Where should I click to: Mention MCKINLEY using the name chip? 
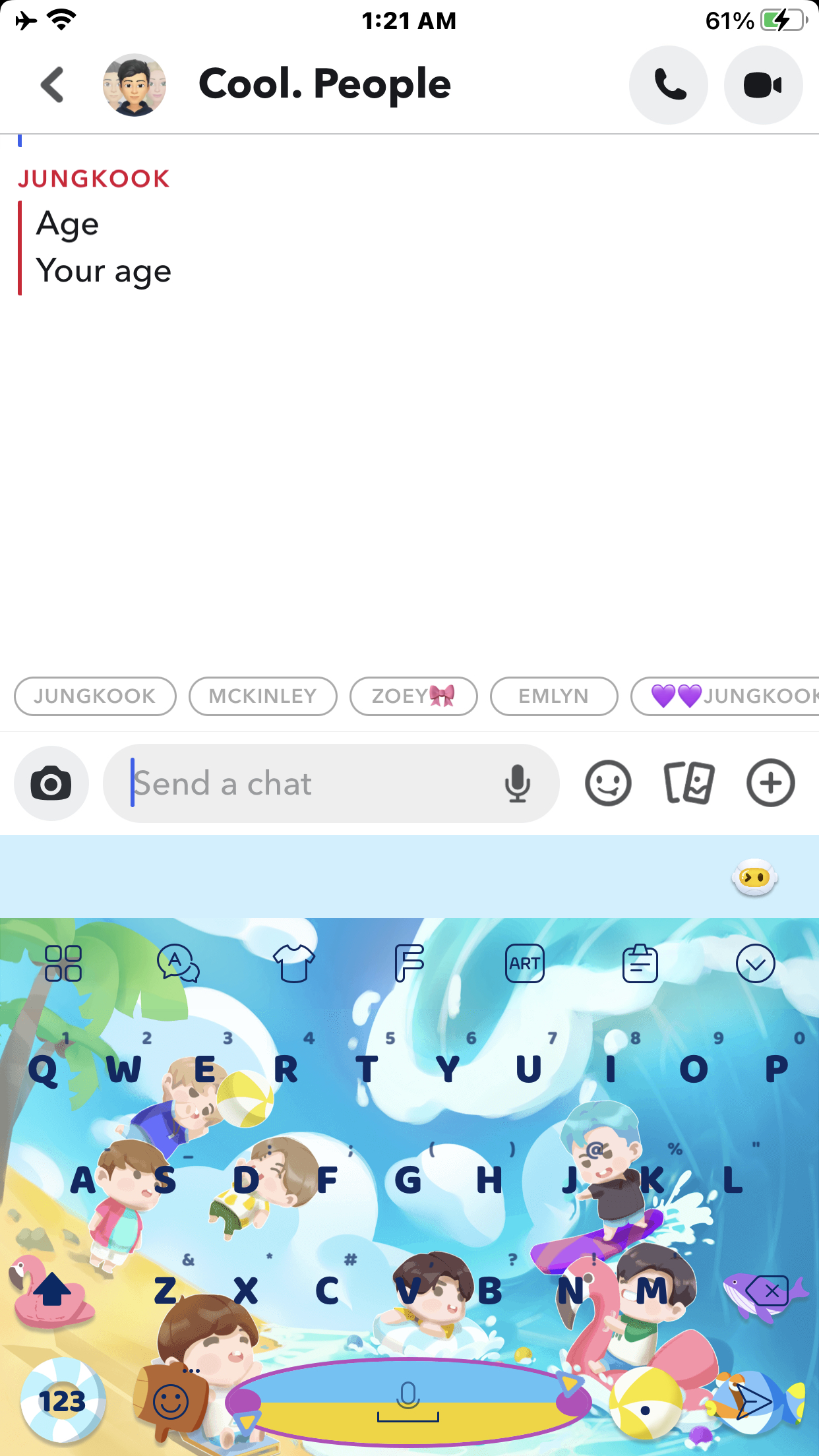262,696
